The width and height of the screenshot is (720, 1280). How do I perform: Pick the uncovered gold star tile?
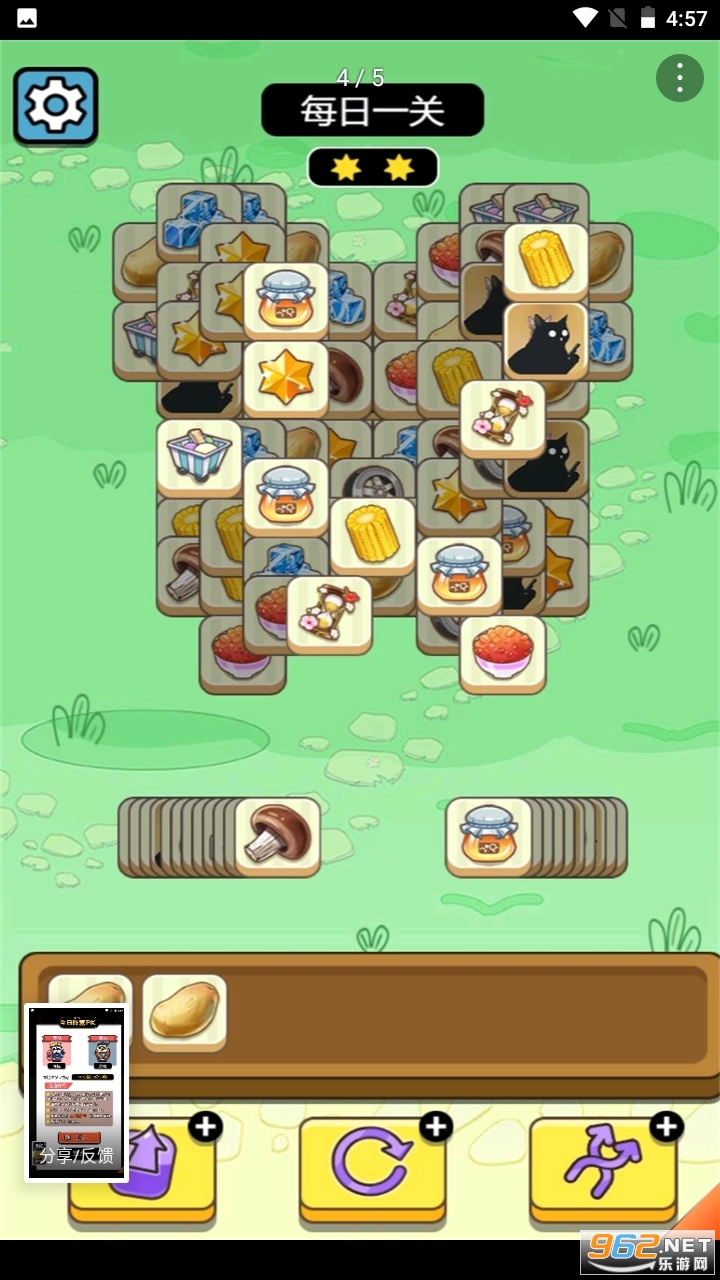(x=286, y=379)
